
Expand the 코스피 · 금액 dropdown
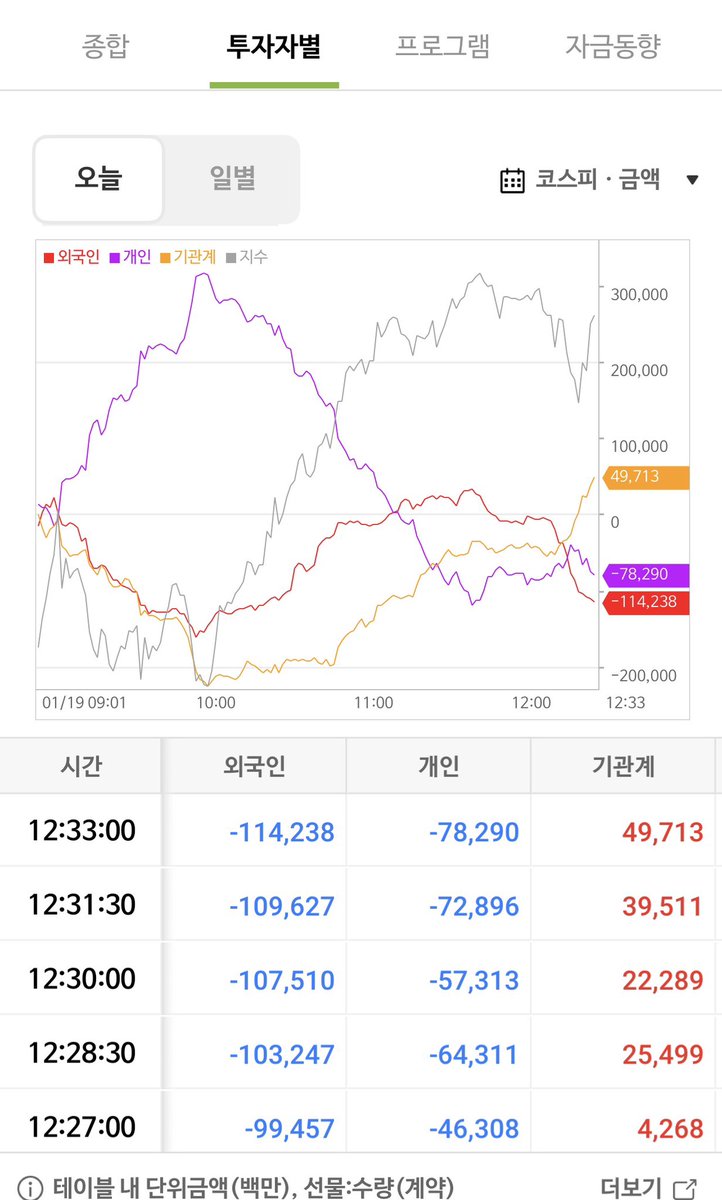(x=599, y=180)
